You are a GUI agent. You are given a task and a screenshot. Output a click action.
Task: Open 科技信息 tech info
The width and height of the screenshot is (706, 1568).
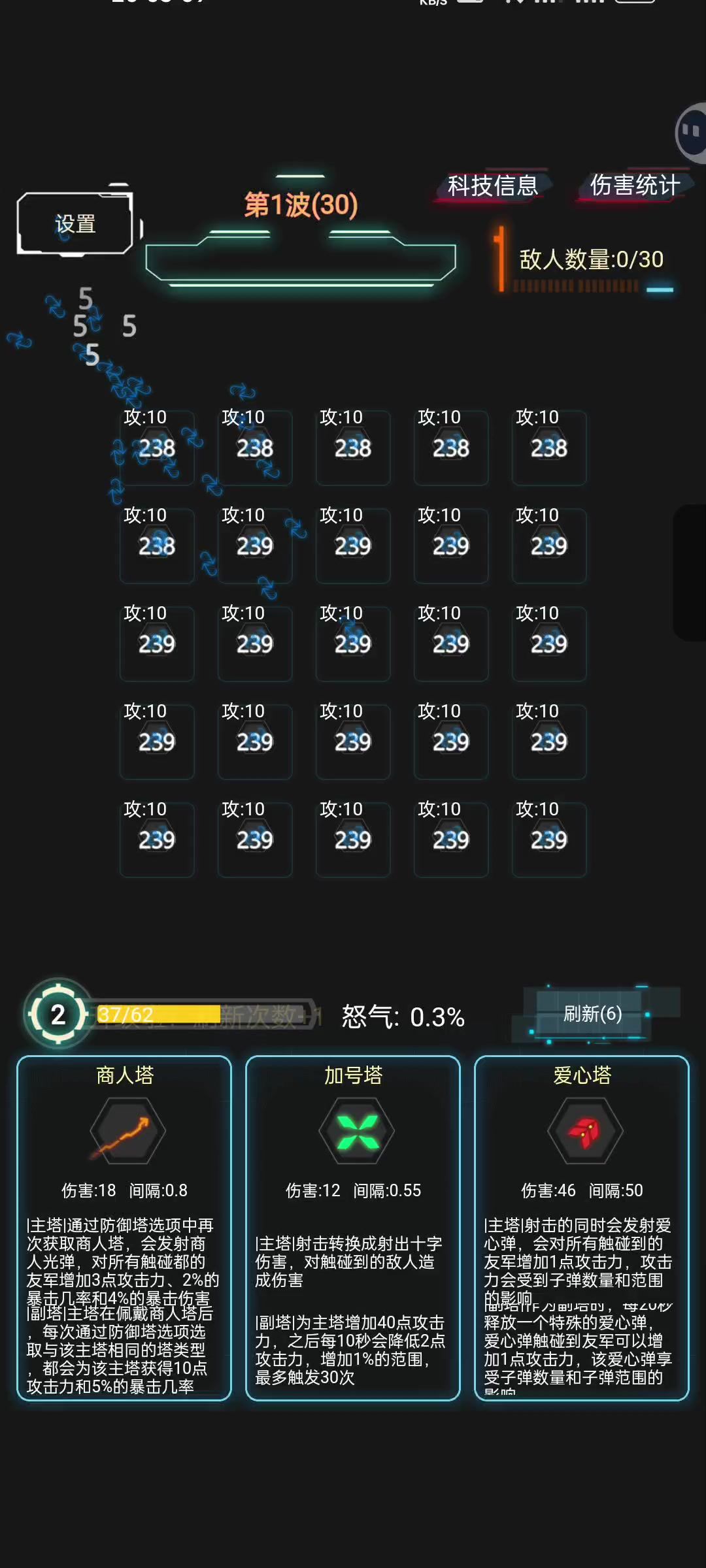click(x=493, y=186)
